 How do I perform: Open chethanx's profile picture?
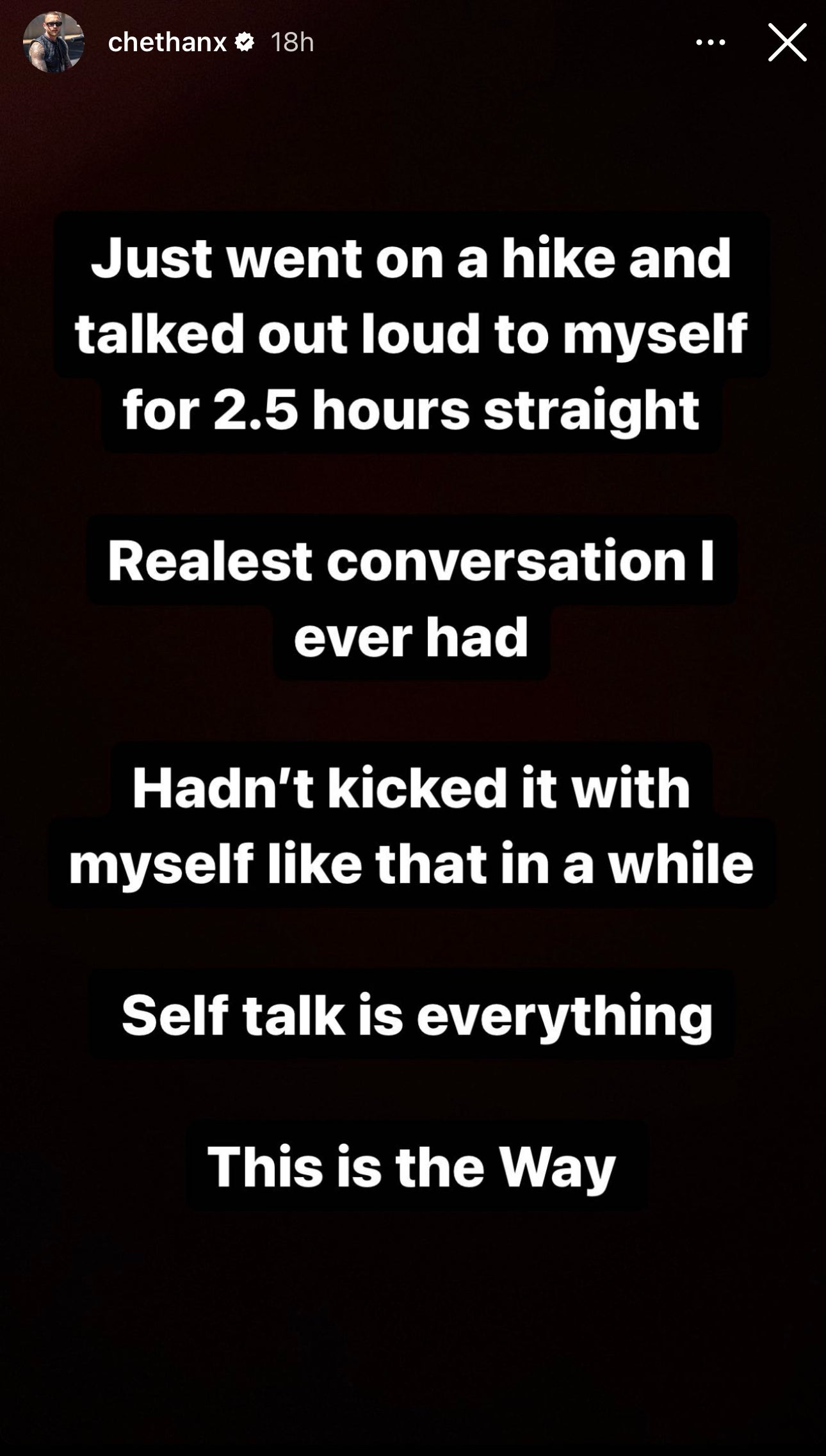(x=54, y=42)
